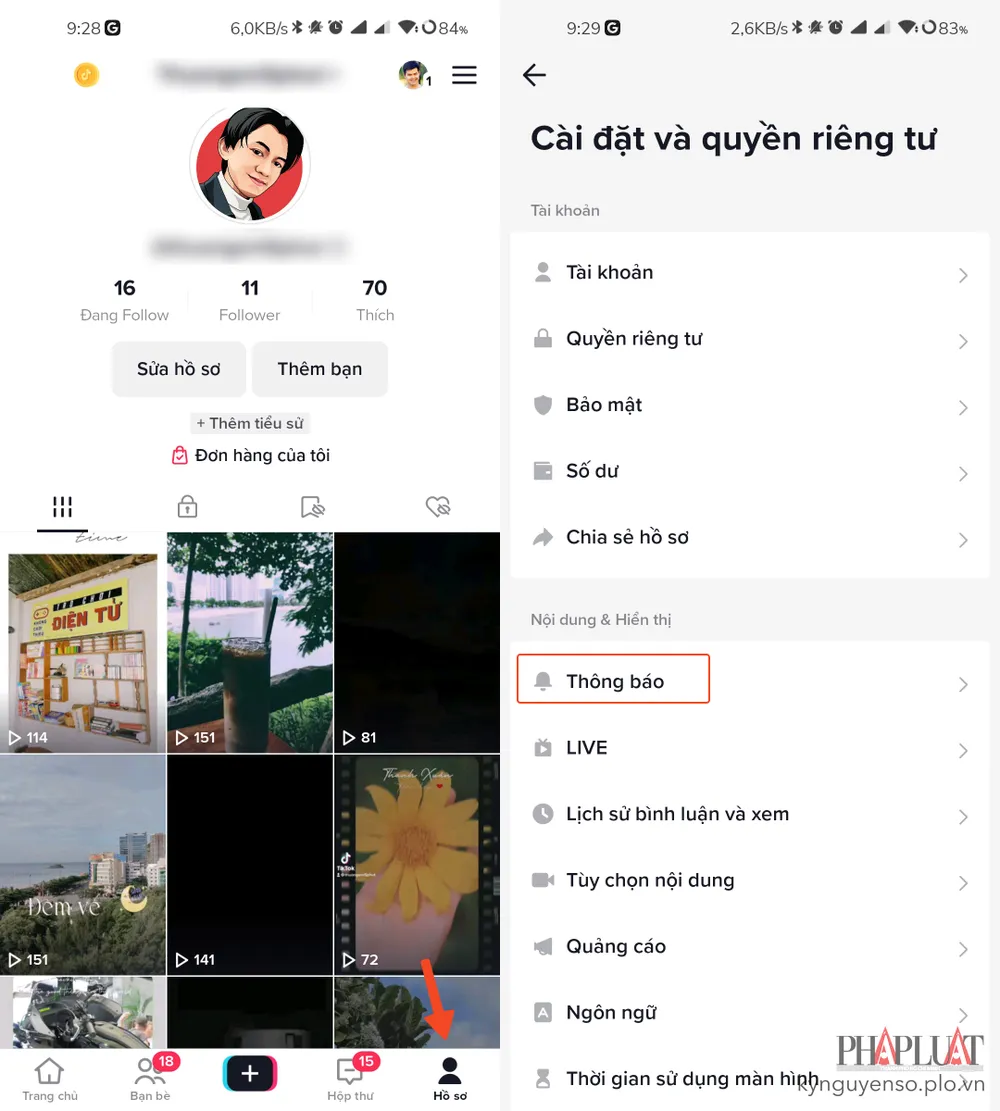Select the video grid tab on profile
1000x1111 pixels.
coord(62,507)
